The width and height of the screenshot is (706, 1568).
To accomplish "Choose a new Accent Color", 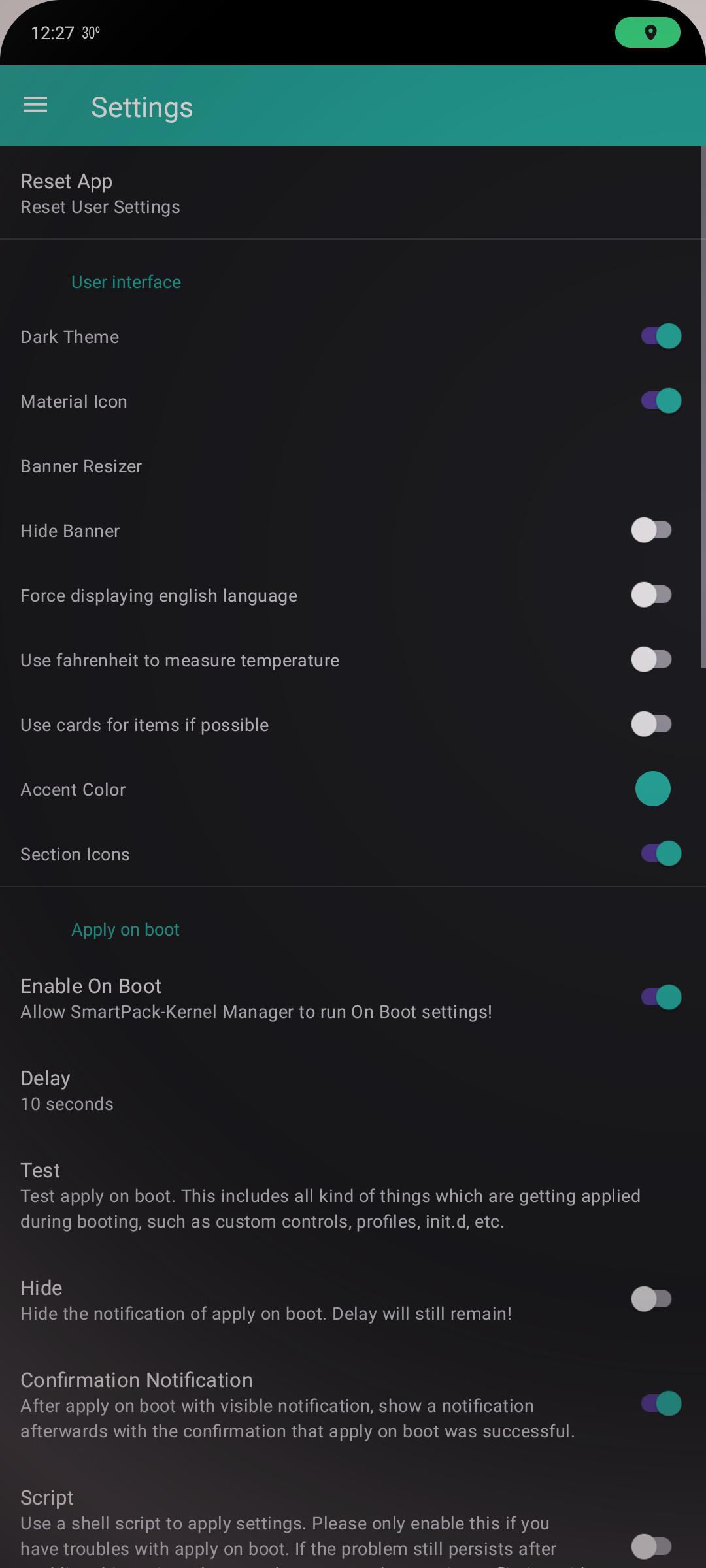I will pyautogui.click(x=652, y=789).
